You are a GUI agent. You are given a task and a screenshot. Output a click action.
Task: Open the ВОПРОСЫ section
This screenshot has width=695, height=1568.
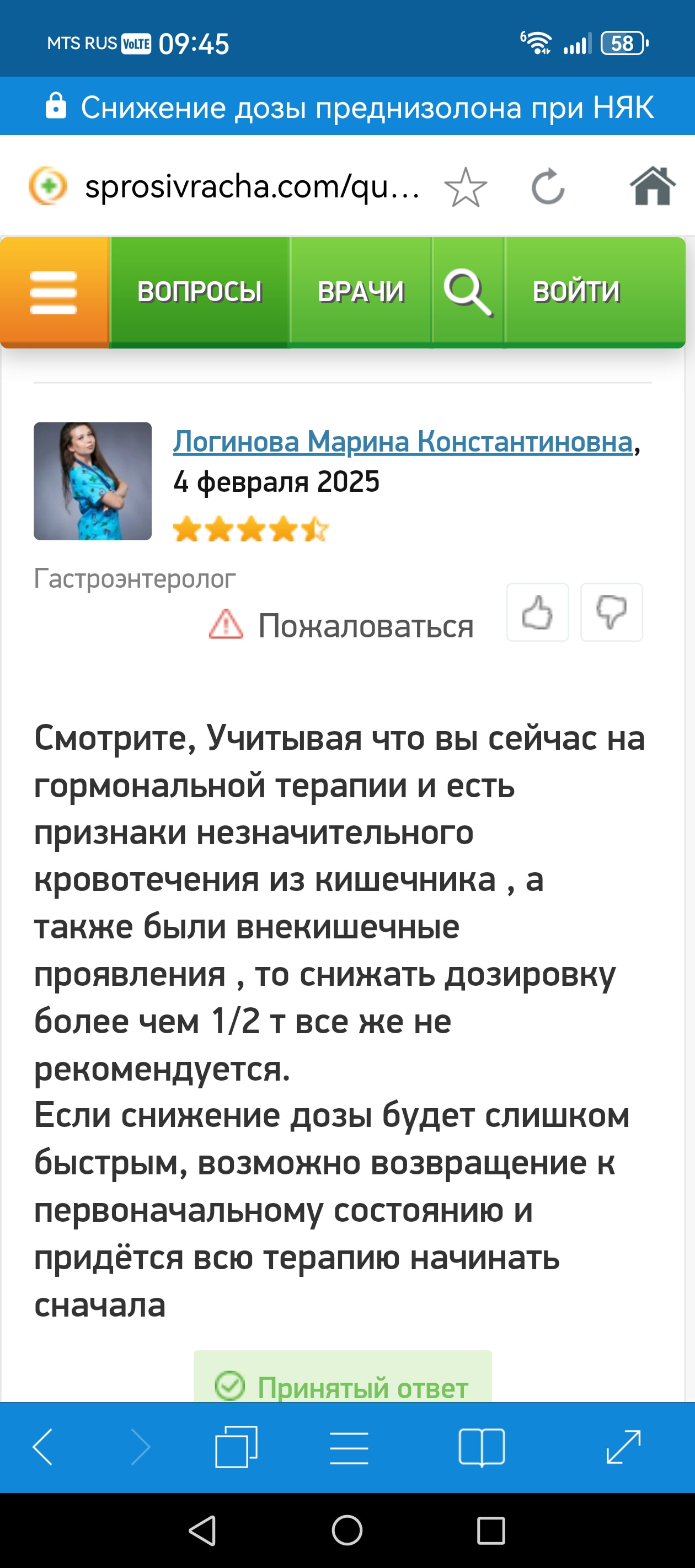tap(199, 292)
